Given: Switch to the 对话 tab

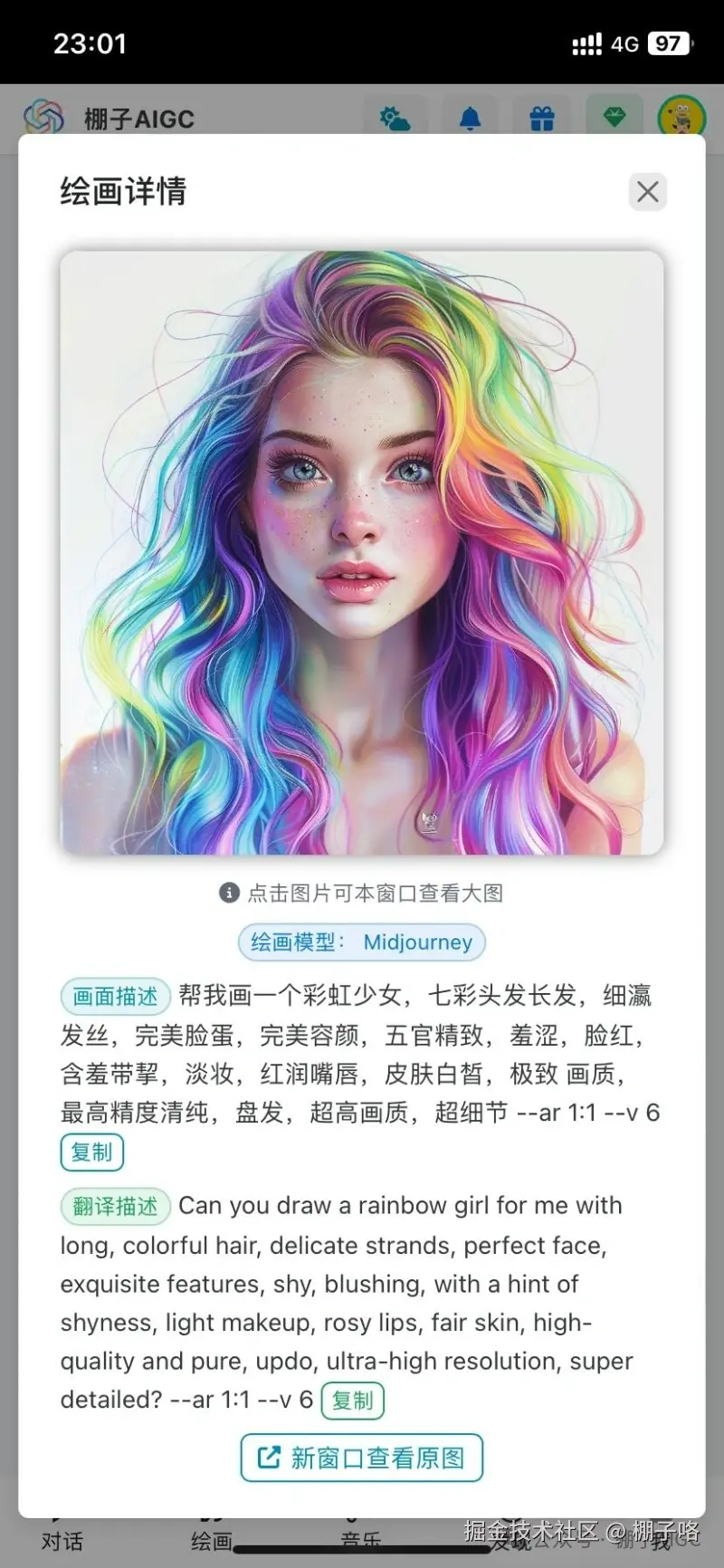Looking at the screenshot, I should (x=61, y=1539).
